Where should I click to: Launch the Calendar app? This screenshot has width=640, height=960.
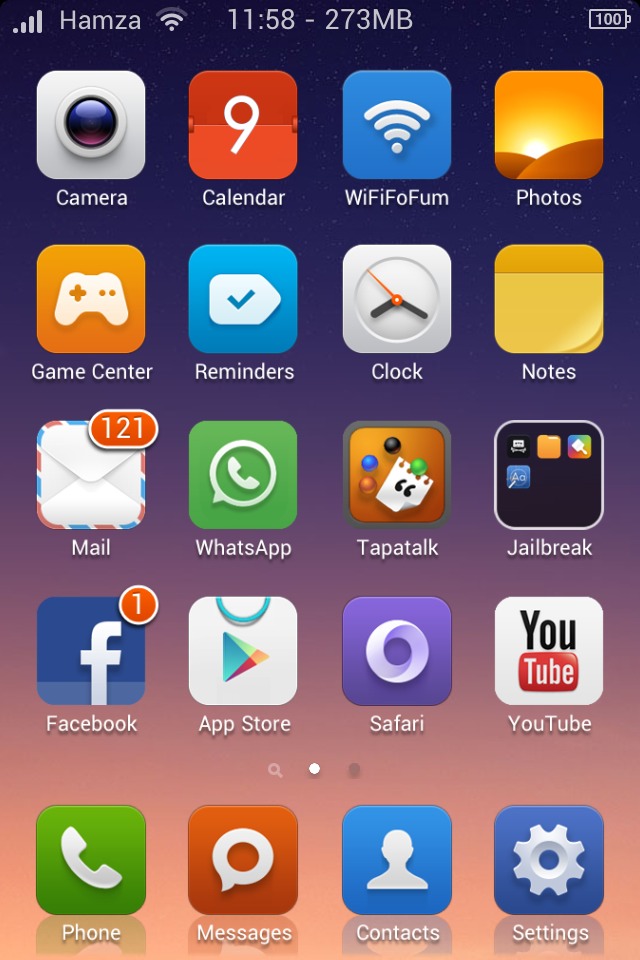tap(243, 125)
